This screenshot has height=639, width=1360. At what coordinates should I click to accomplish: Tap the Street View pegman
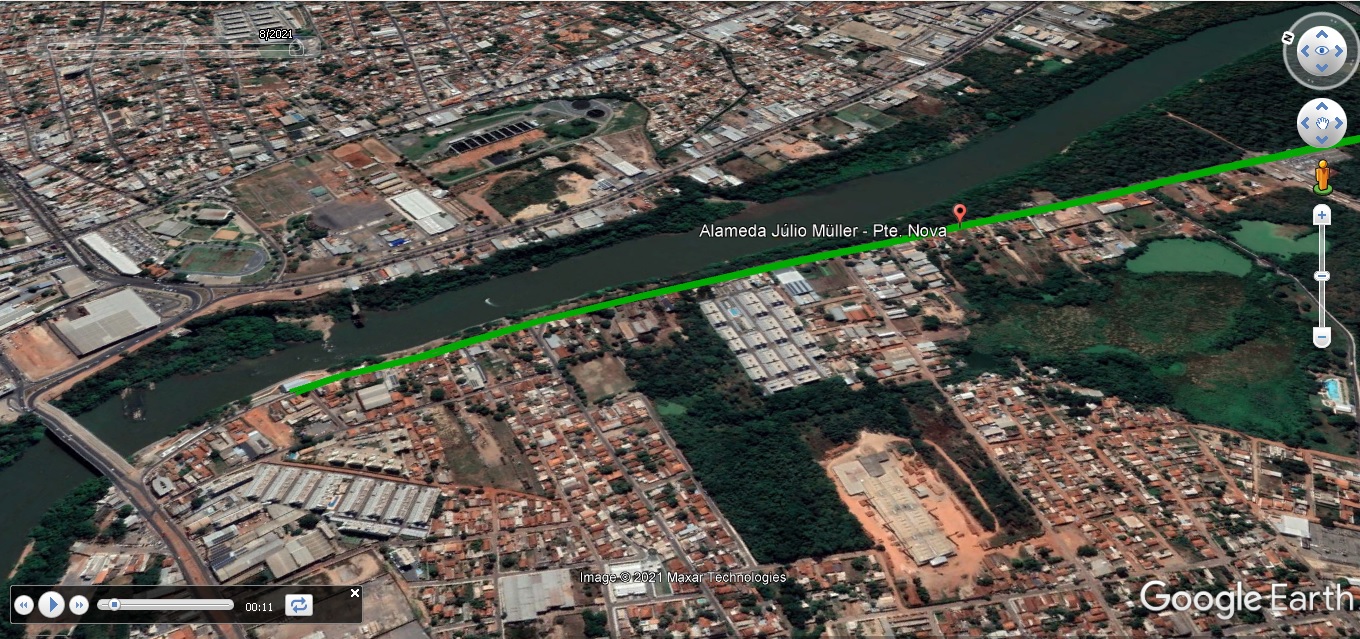pos(1322,176)
